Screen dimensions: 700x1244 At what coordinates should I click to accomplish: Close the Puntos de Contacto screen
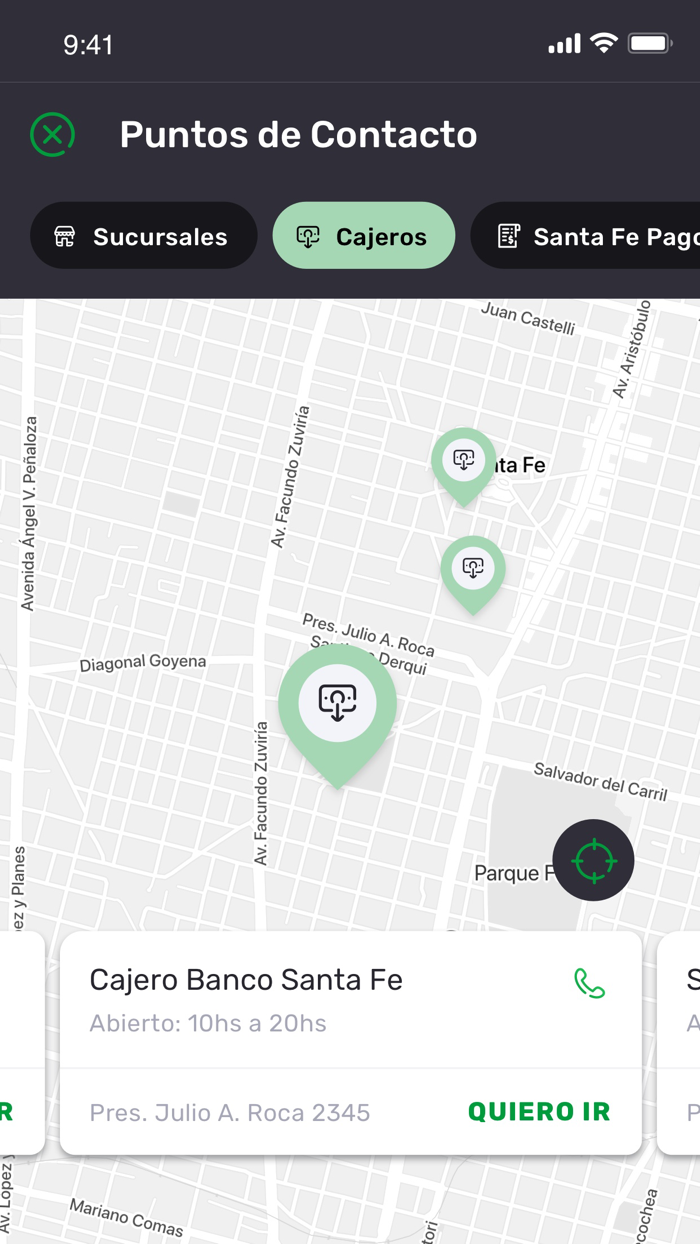tap(52, 135)
